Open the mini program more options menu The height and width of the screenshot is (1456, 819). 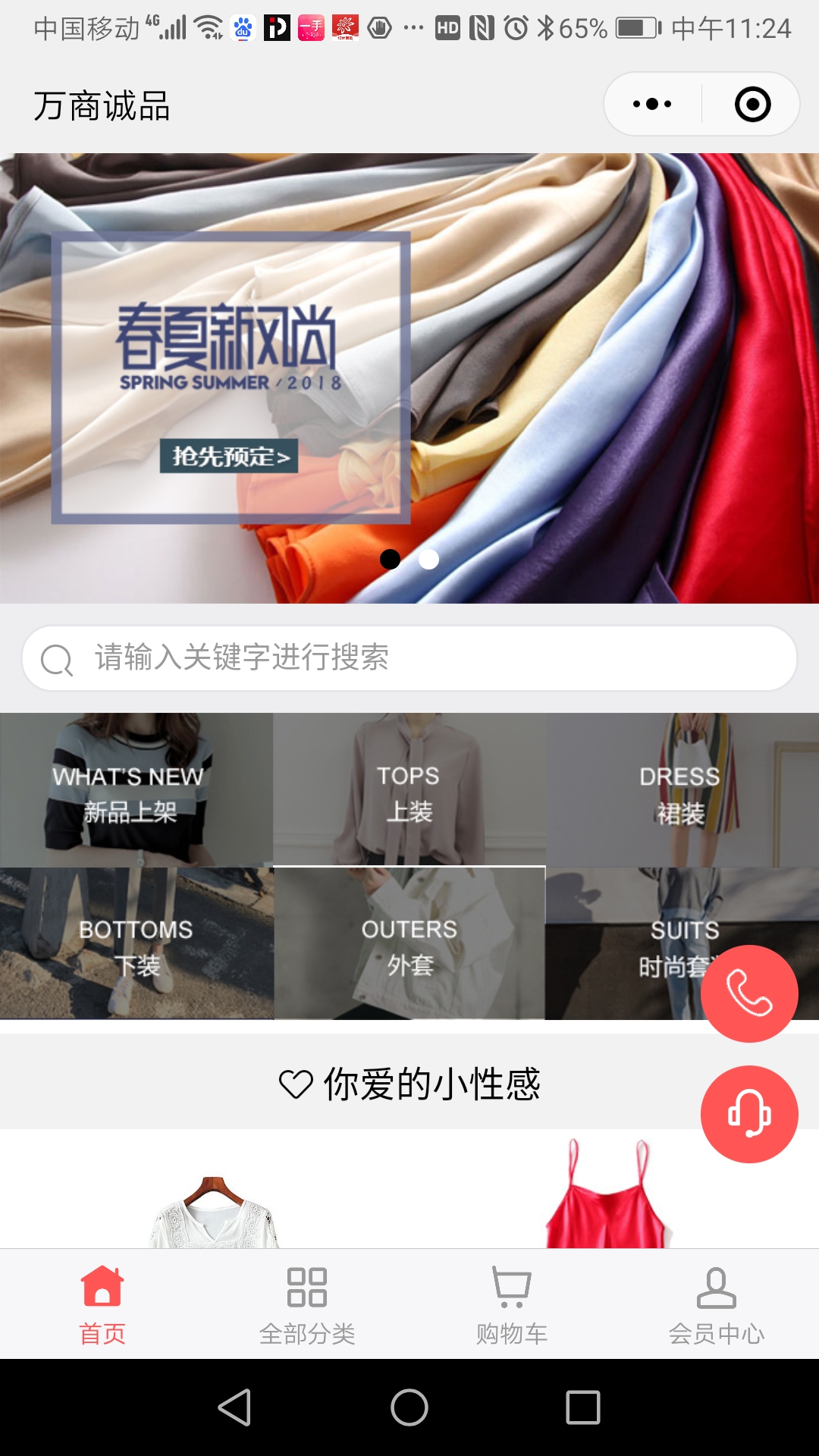(652, 105)
